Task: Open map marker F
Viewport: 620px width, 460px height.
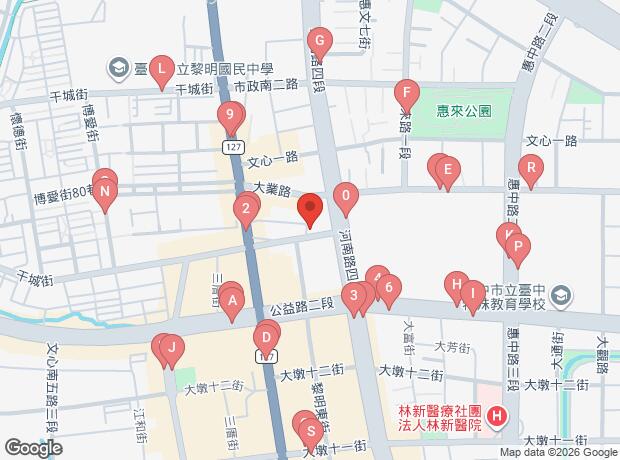Action: [x=405, y=95]
